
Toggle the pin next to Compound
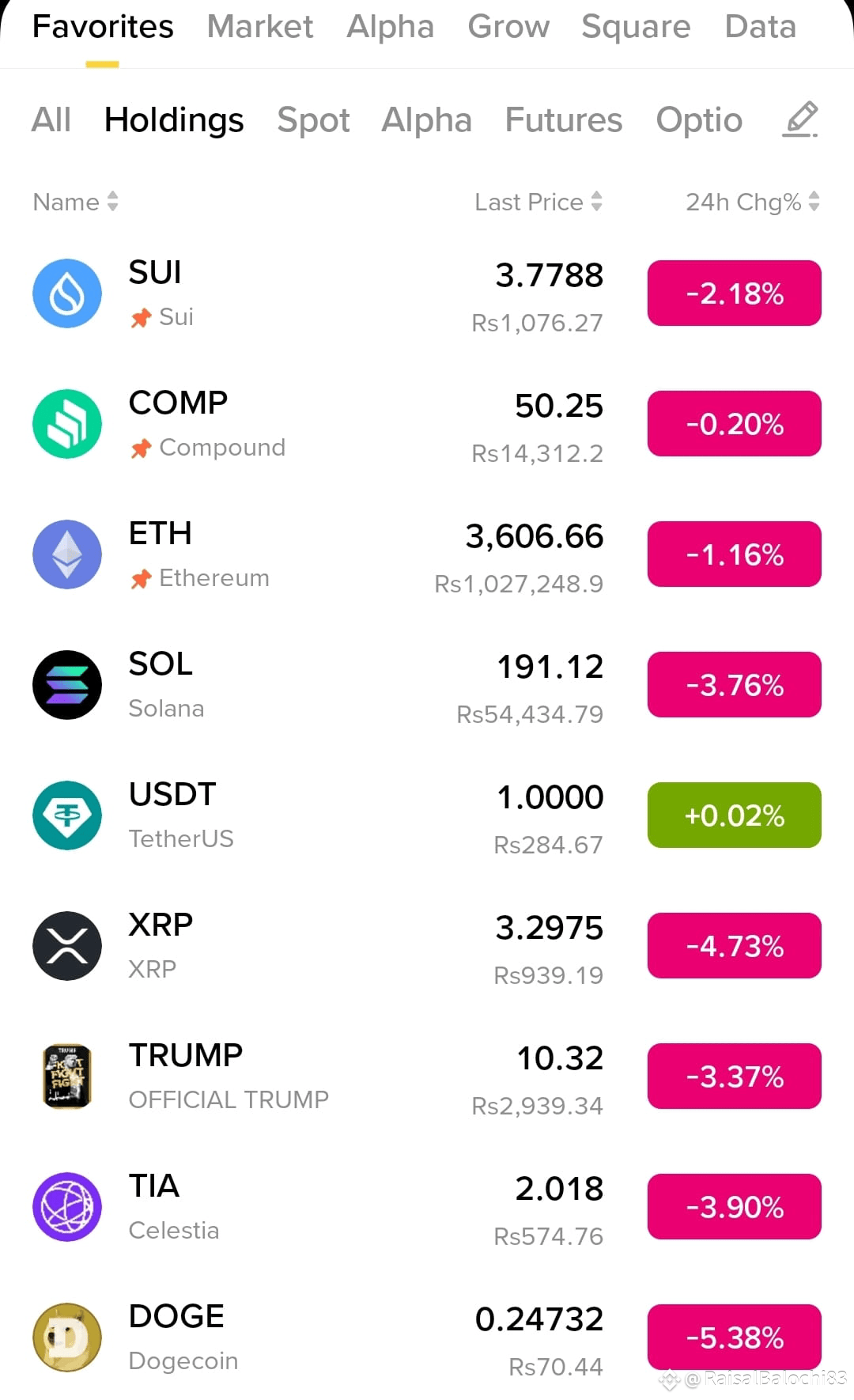pos(141,447)
